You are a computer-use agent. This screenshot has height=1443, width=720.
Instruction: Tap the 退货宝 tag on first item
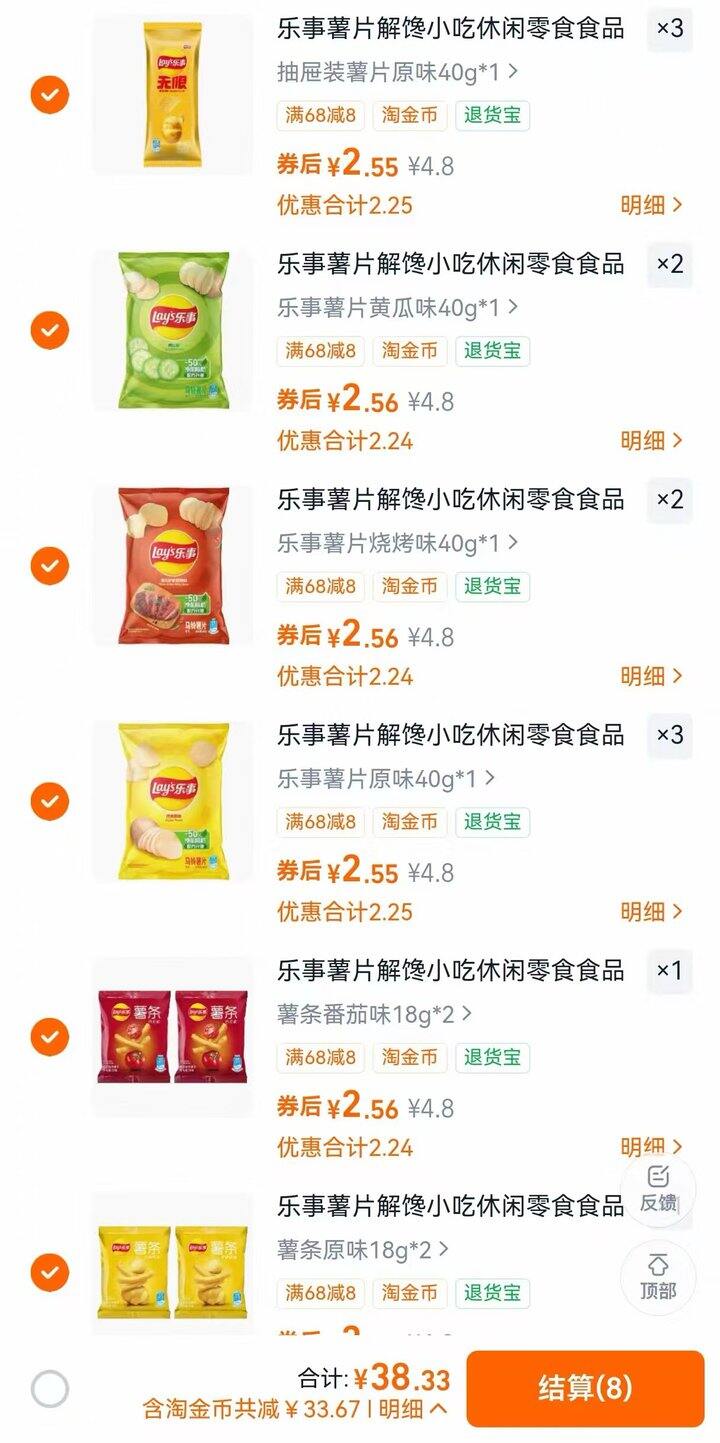[x=492, y=115]
